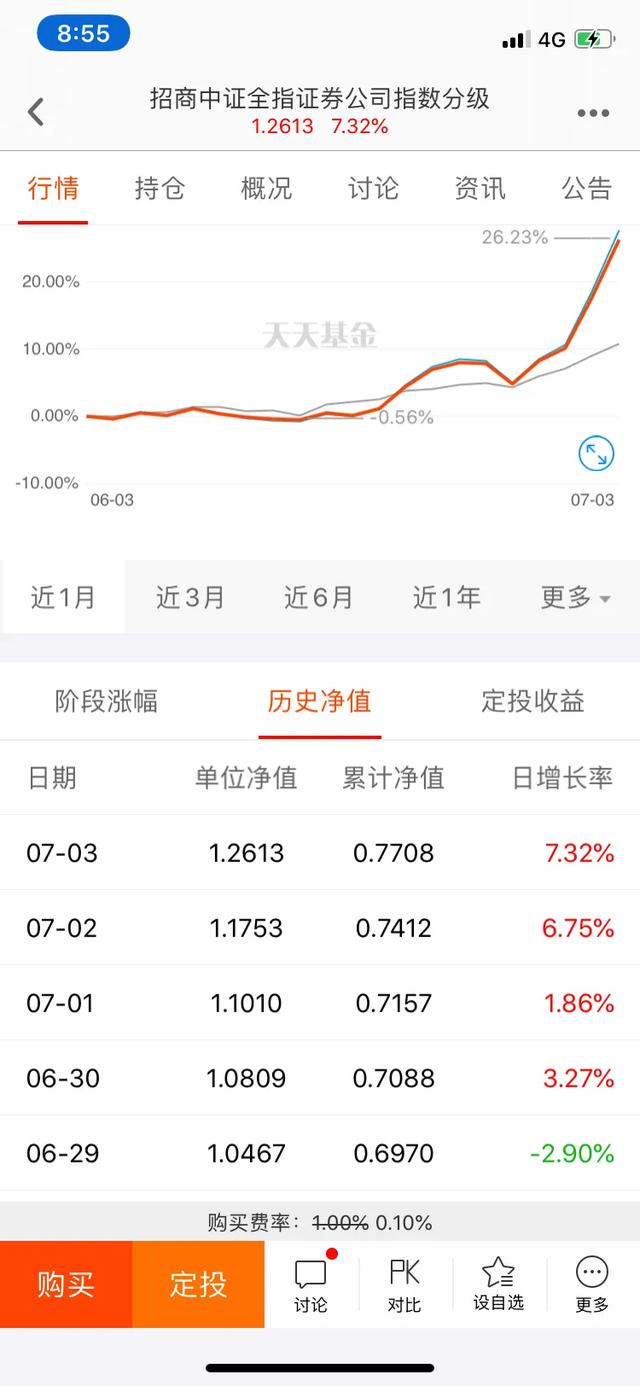
Task: Switch to the 讨论 top tab
Action: click(x=373, y=188)
